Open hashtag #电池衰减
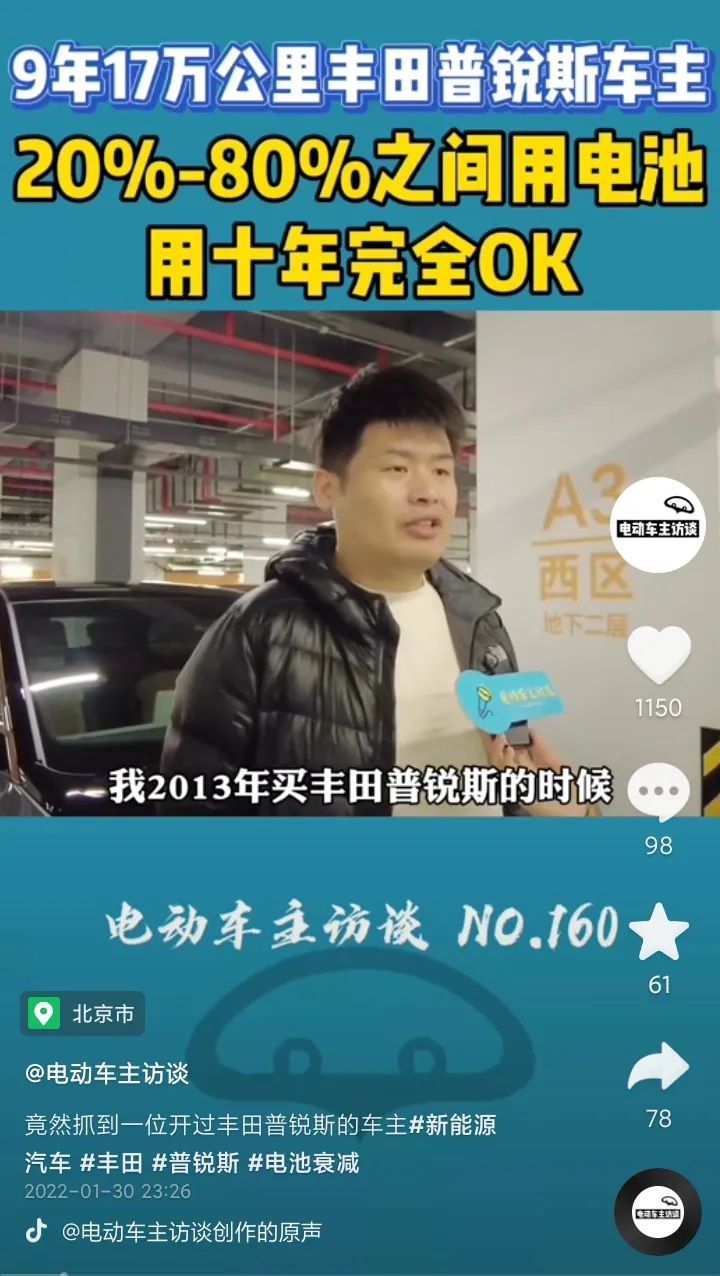This screenshot has height=1276, width=720. click(303, 1162)
